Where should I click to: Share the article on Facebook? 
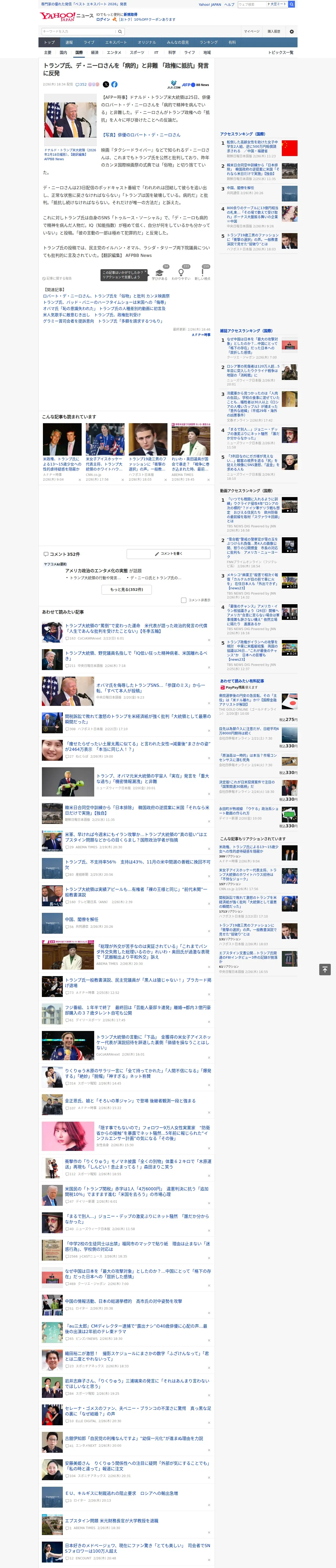coord(114,85)
